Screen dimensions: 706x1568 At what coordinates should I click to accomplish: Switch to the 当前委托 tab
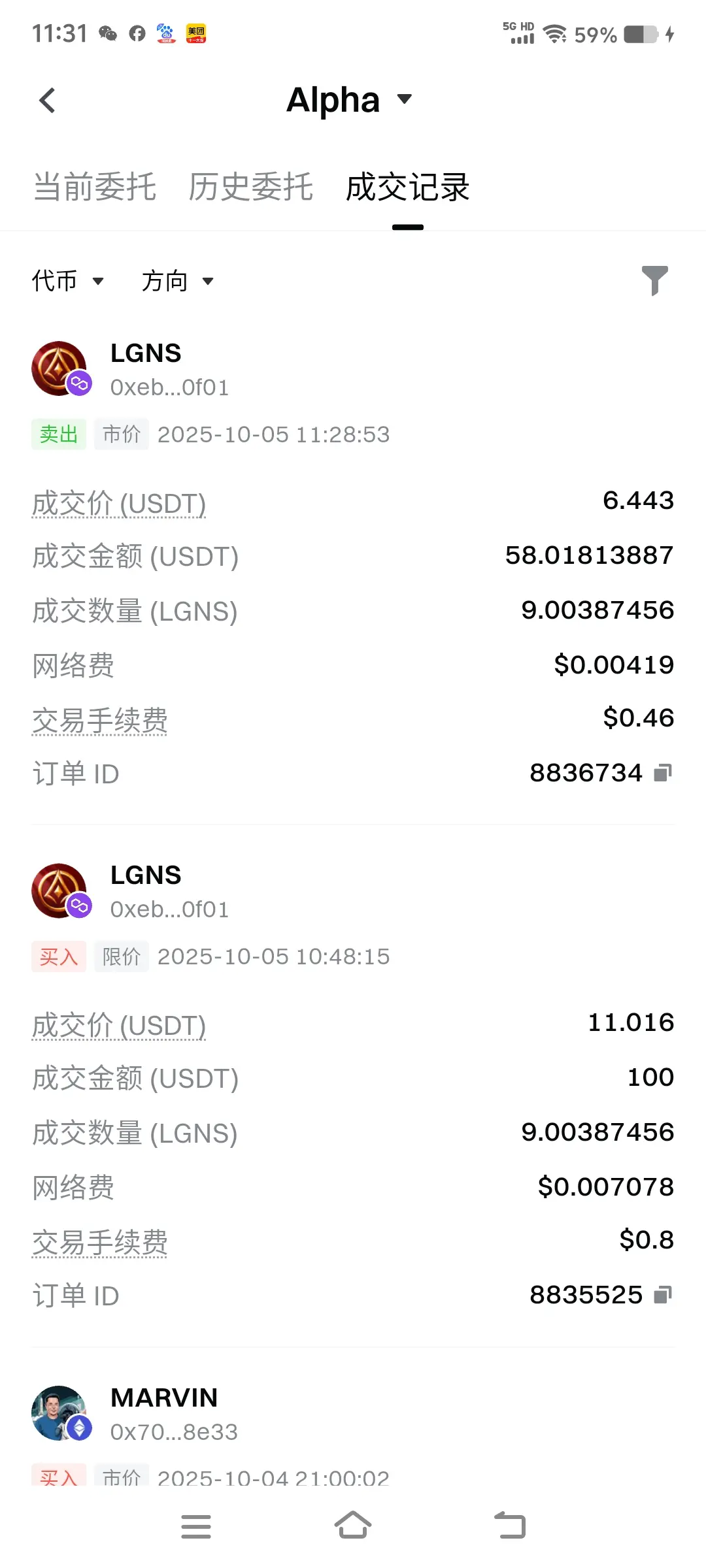[x=95, y=188]
